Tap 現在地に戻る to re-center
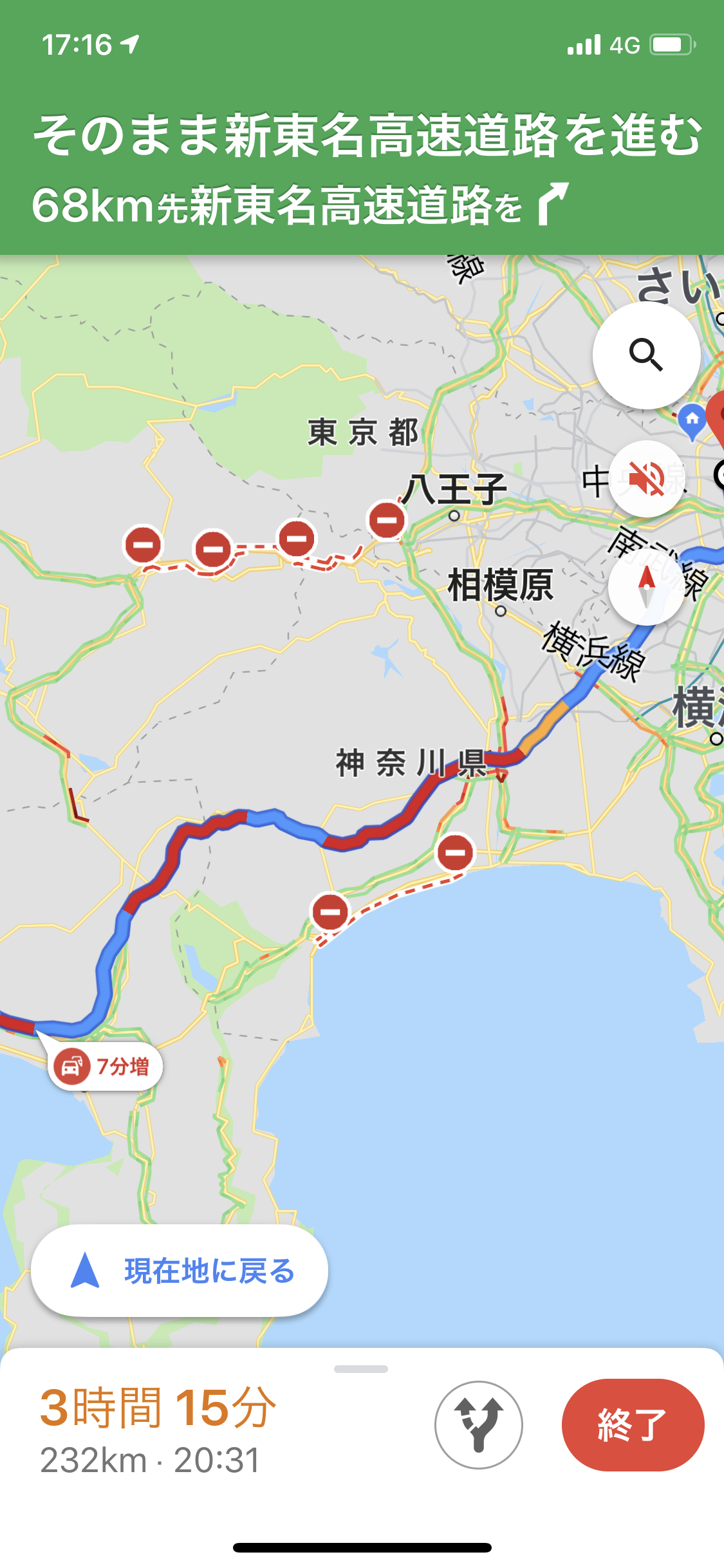The width and height of the screenshot is (724, 1568). pyautogui.click(x=180, y=1271)
